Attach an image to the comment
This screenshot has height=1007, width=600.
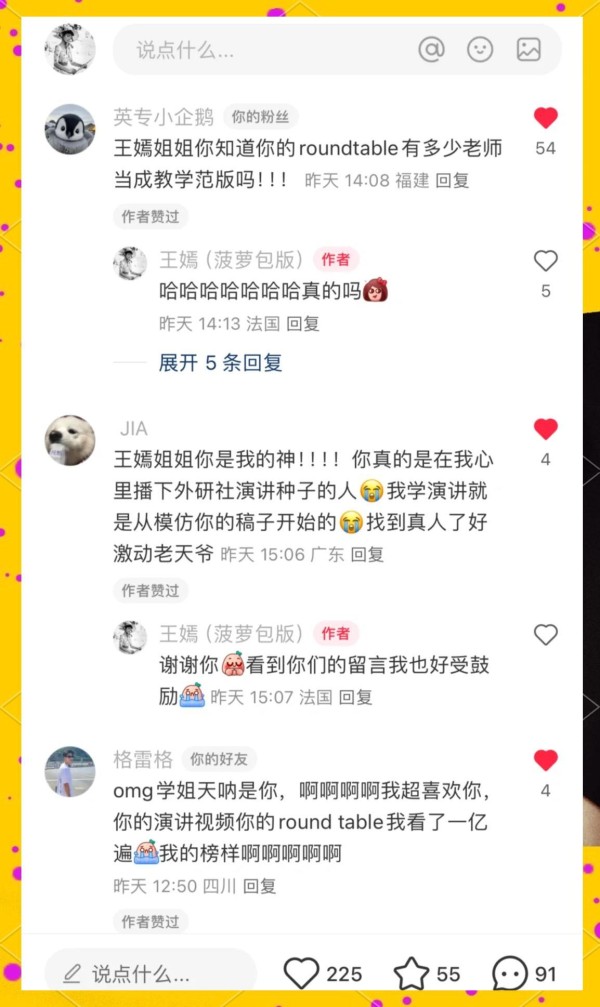point(529,49)
